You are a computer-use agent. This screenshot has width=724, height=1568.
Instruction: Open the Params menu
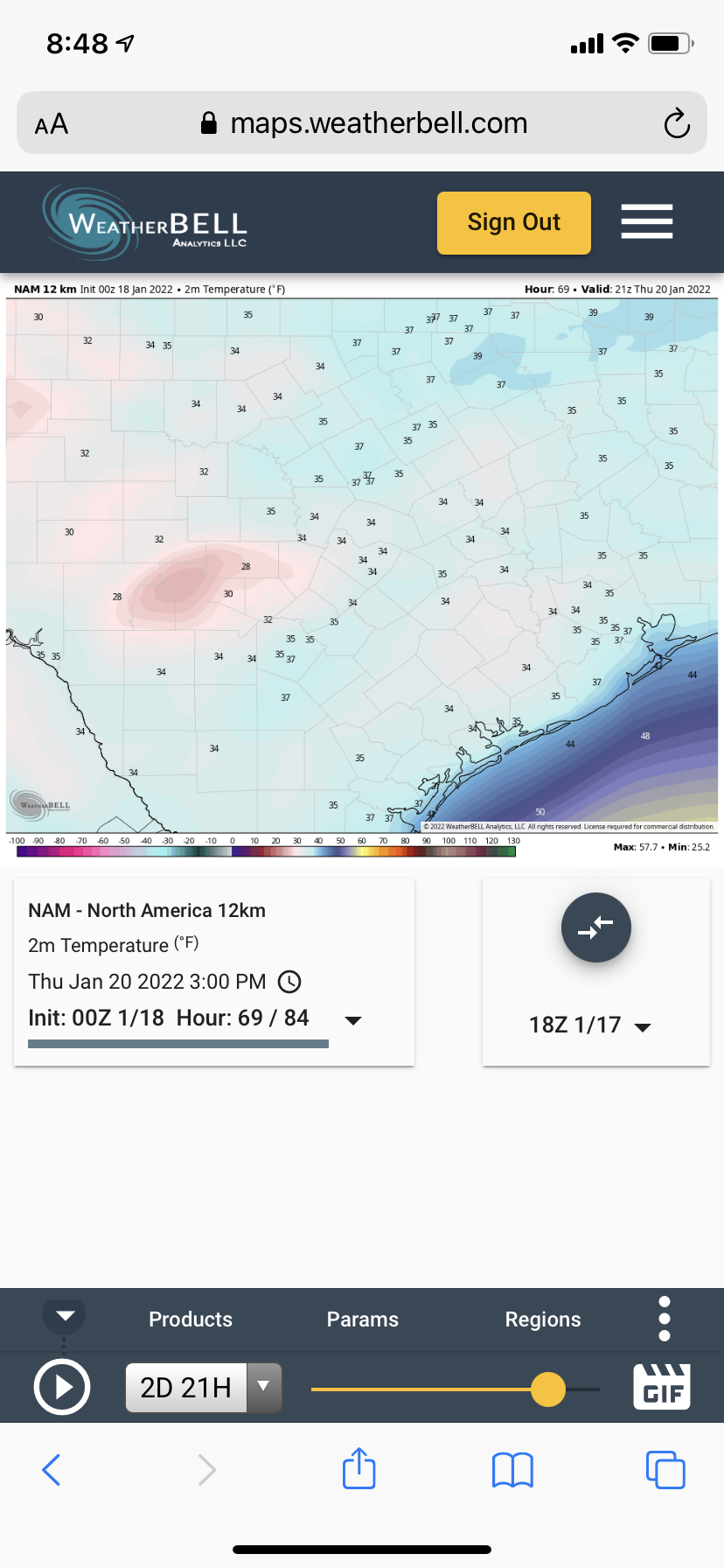click(x=362, y=1319)
